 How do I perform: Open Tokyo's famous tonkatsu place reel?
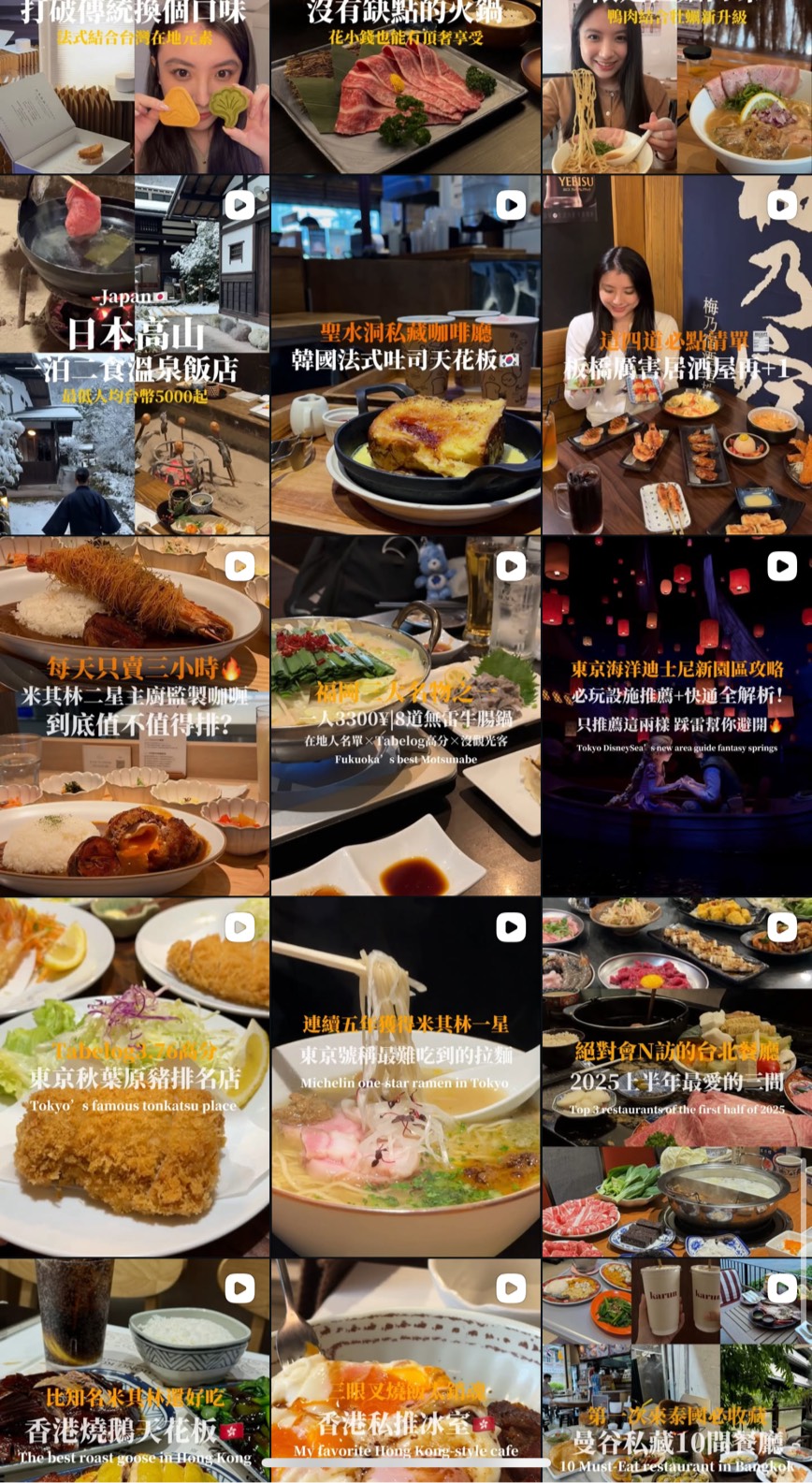(x=134, y=1076)
